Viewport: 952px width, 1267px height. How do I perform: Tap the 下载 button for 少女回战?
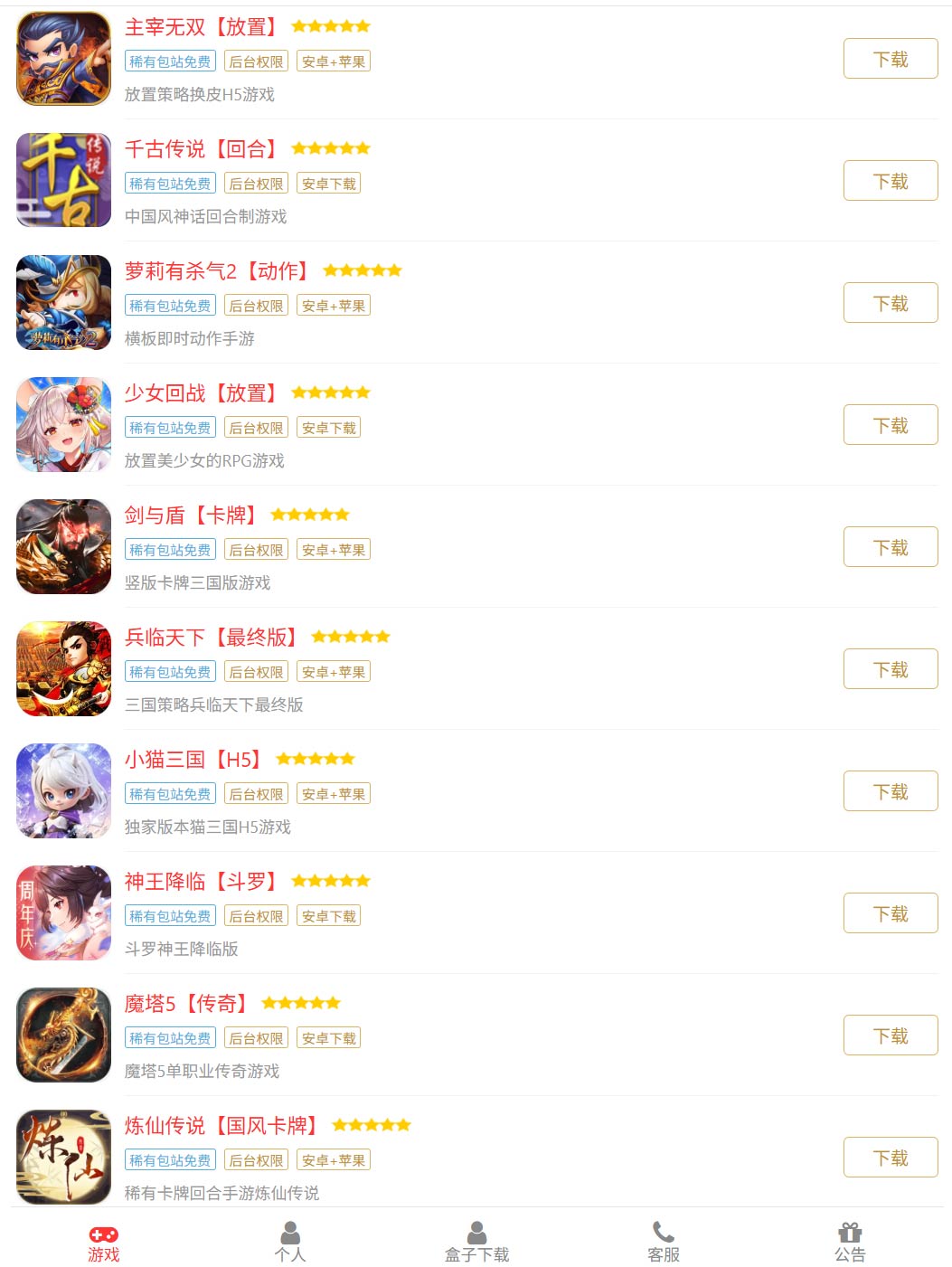(890, 425)
